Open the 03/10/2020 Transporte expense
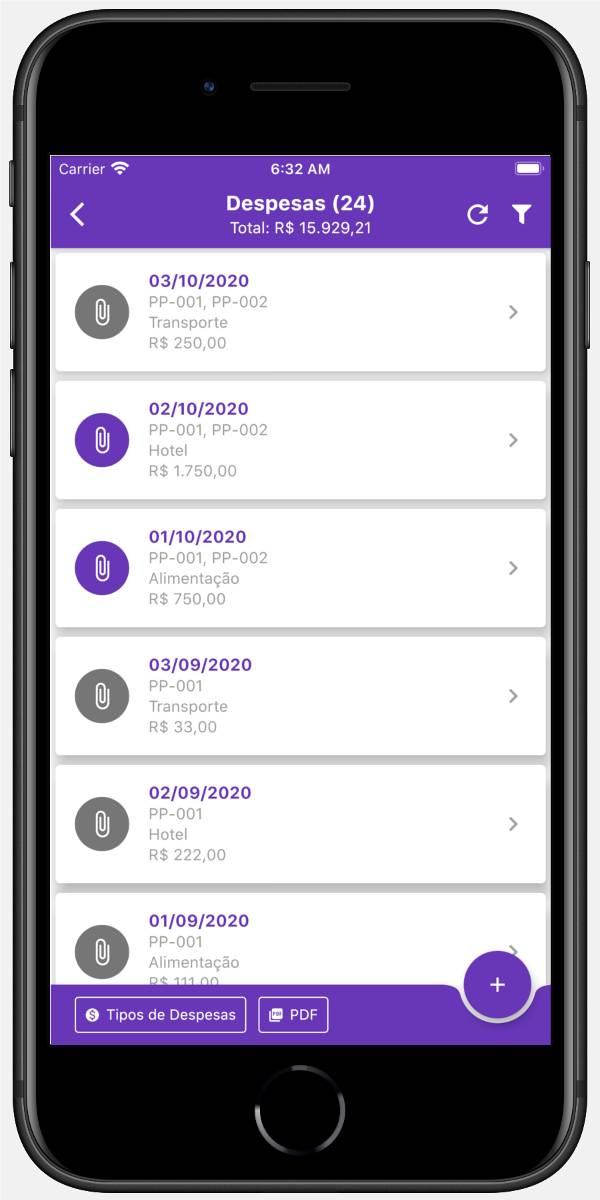 coord(300,312)
